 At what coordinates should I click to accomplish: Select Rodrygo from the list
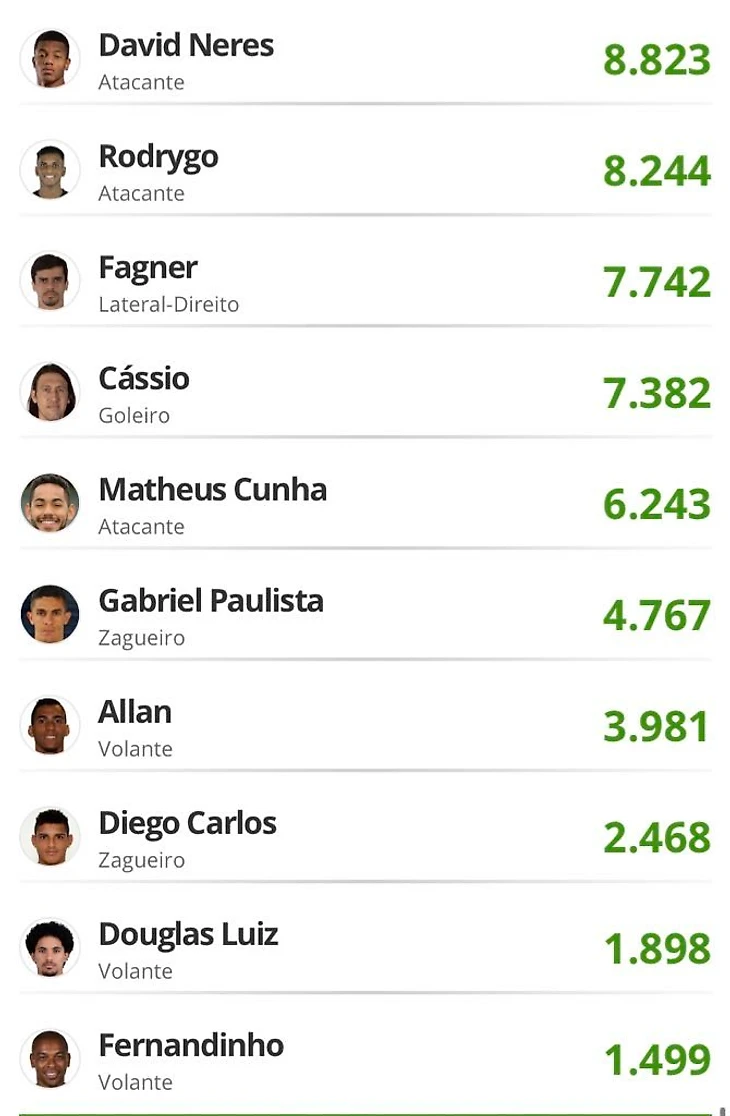158,158
